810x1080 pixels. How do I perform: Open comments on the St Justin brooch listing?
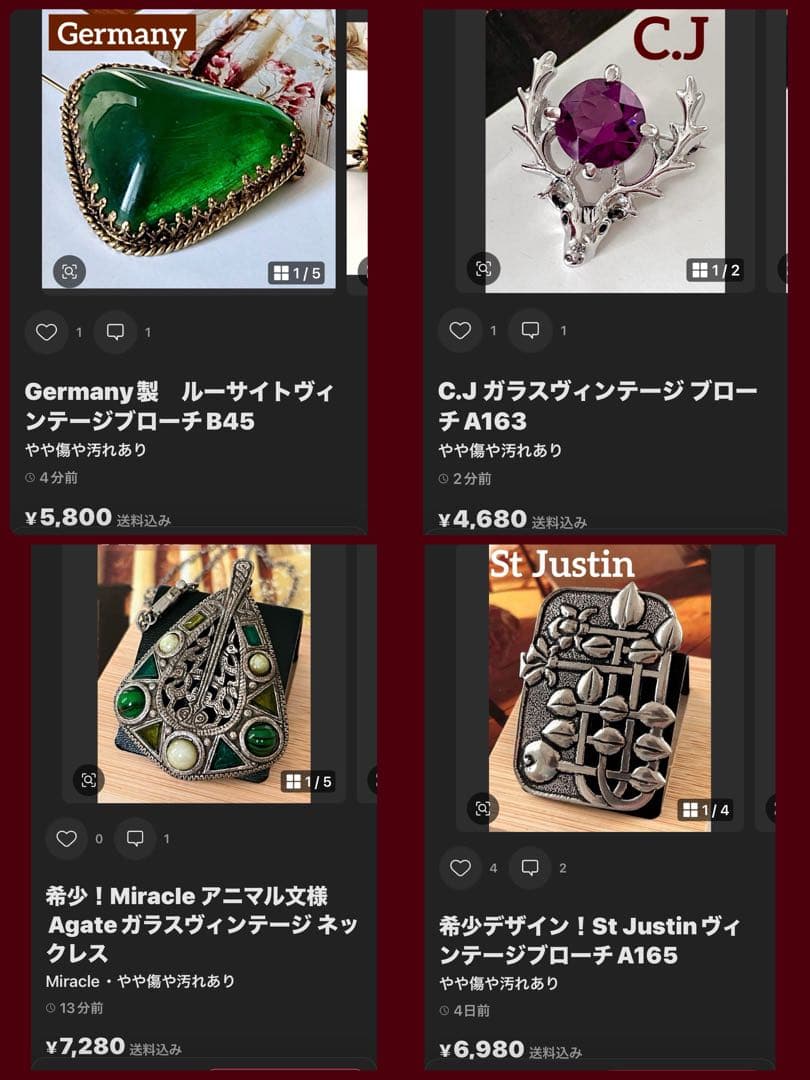529,869
